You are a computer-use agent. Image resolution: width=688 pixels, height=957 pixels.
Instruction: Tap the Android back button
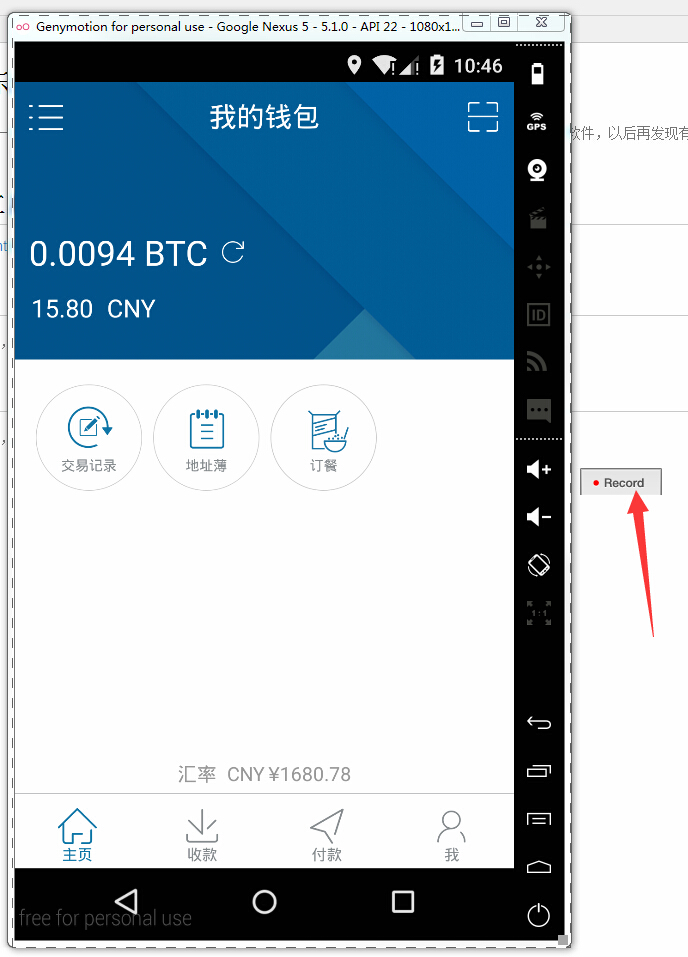pos(126,902)
